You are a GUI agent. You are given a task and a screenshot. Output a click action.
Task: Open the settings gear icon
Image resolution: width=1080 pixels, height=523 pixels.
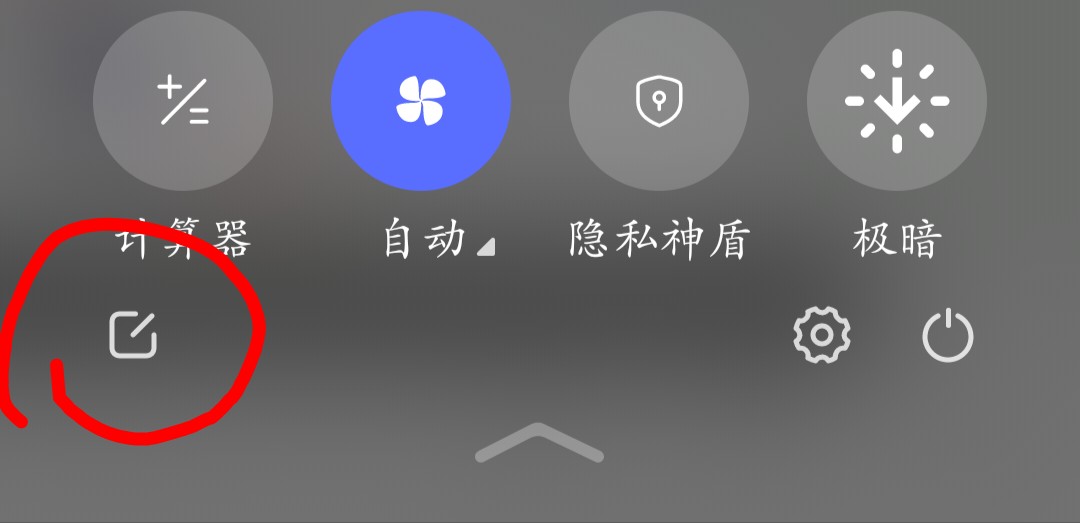(822, 335)
